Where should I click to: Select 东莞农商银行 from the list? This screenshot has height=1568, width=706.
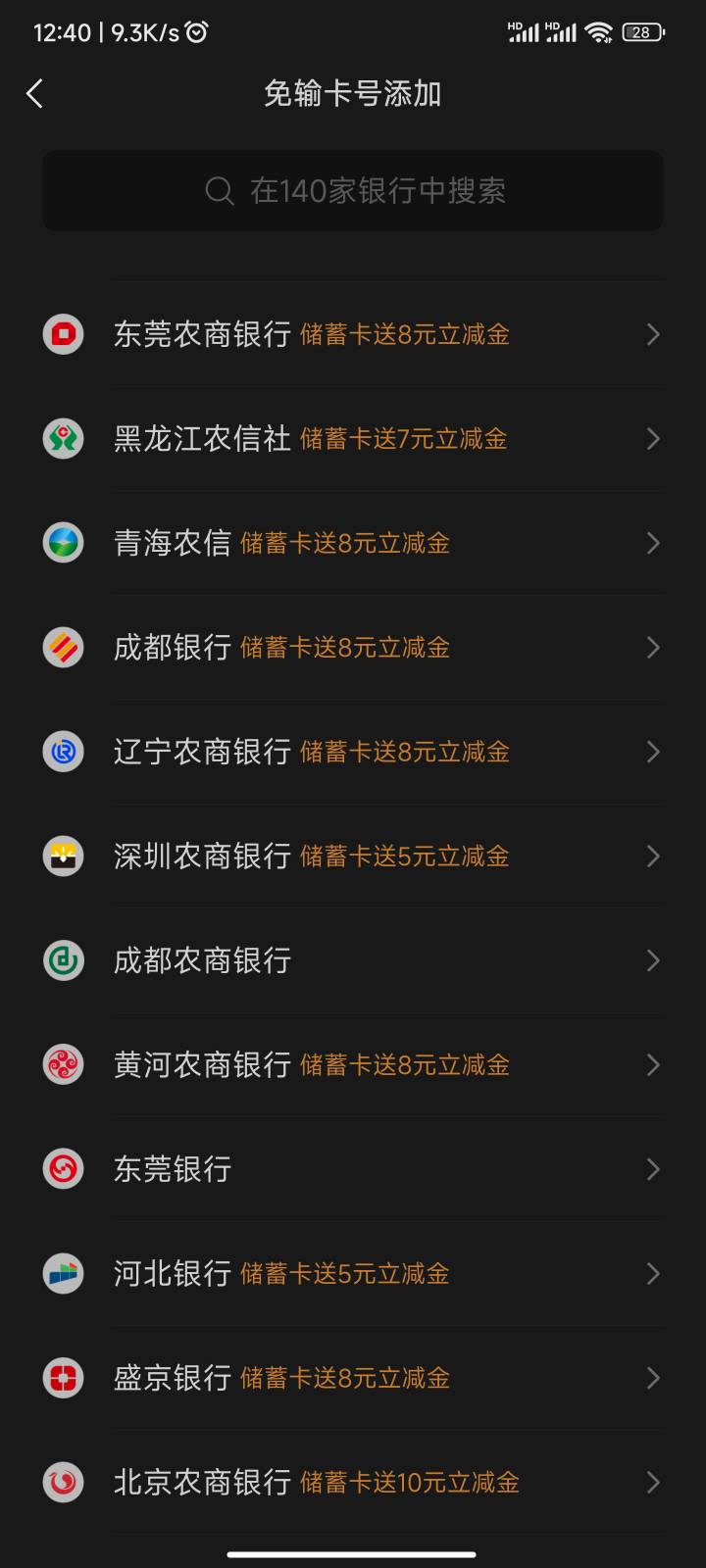point(353,334)
